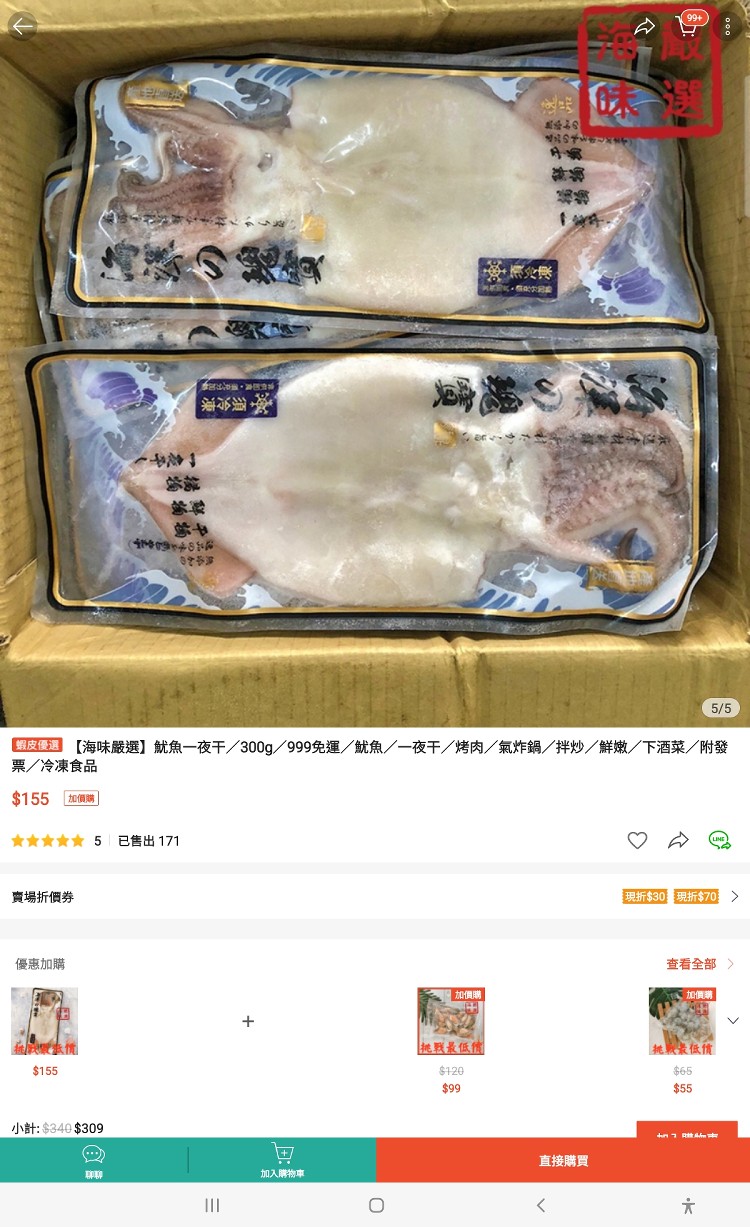Share the product from the top bar
The width and height of the screenshot is (750, 1227).
point(645,26)
